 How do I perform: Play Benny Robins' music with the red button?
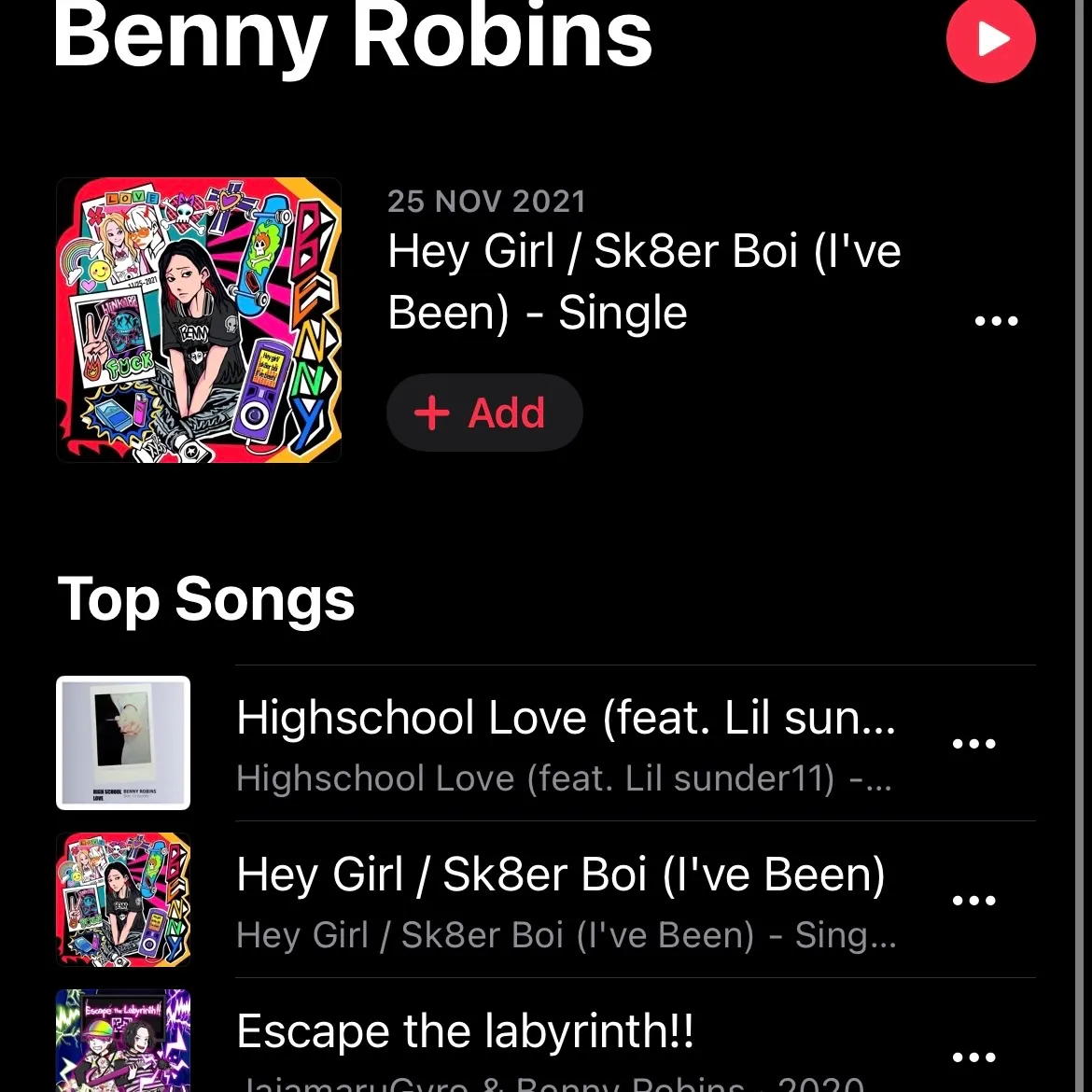click(990, 39)
